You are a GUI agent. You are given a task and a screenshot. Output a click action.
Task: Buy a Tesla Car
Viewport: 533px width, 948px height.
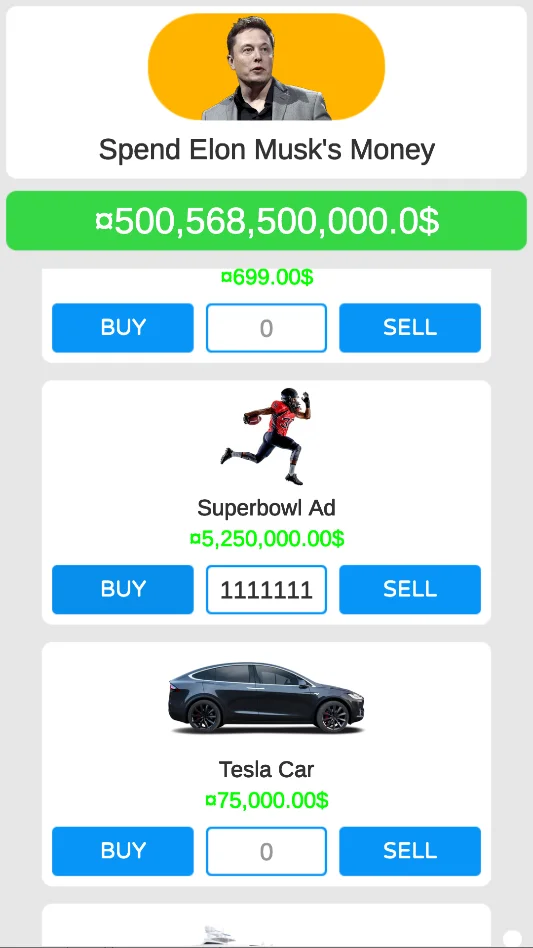(x=123, y=851)
